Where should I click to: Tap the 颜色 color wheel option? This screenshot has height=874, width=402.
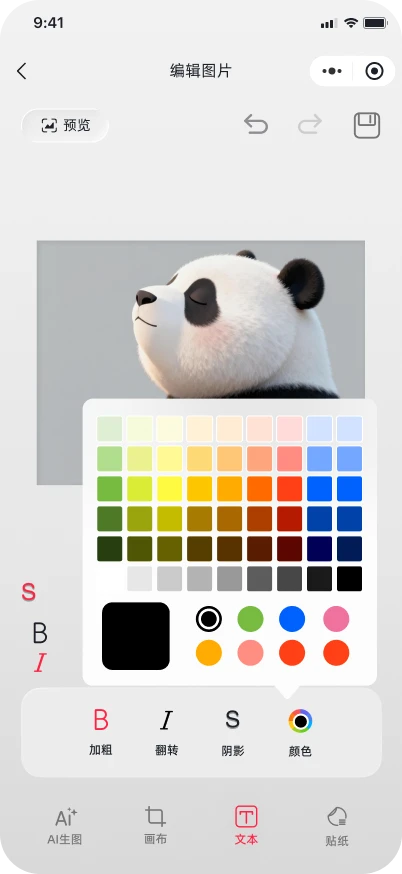(300, 731)
